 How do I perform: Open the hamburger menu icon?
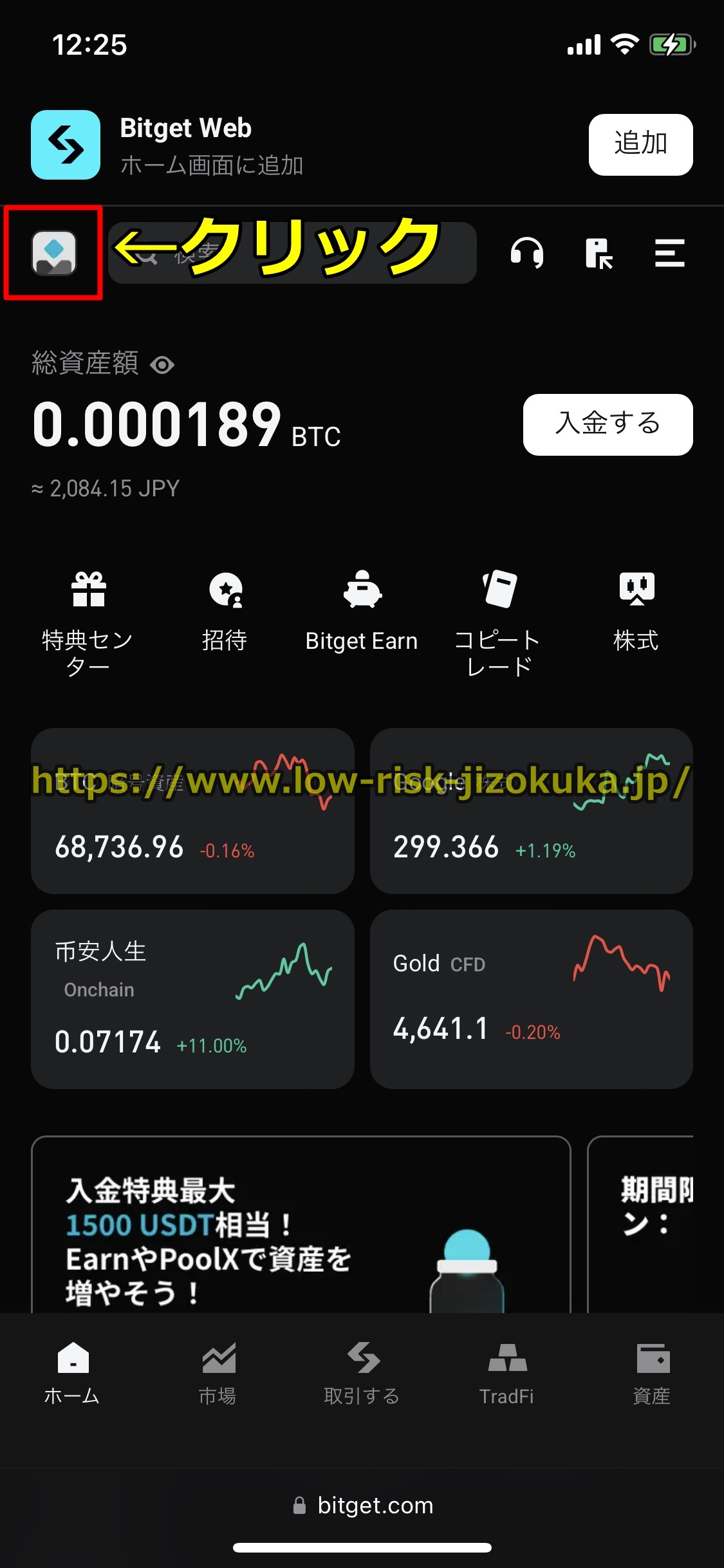(x=669, y=254)
